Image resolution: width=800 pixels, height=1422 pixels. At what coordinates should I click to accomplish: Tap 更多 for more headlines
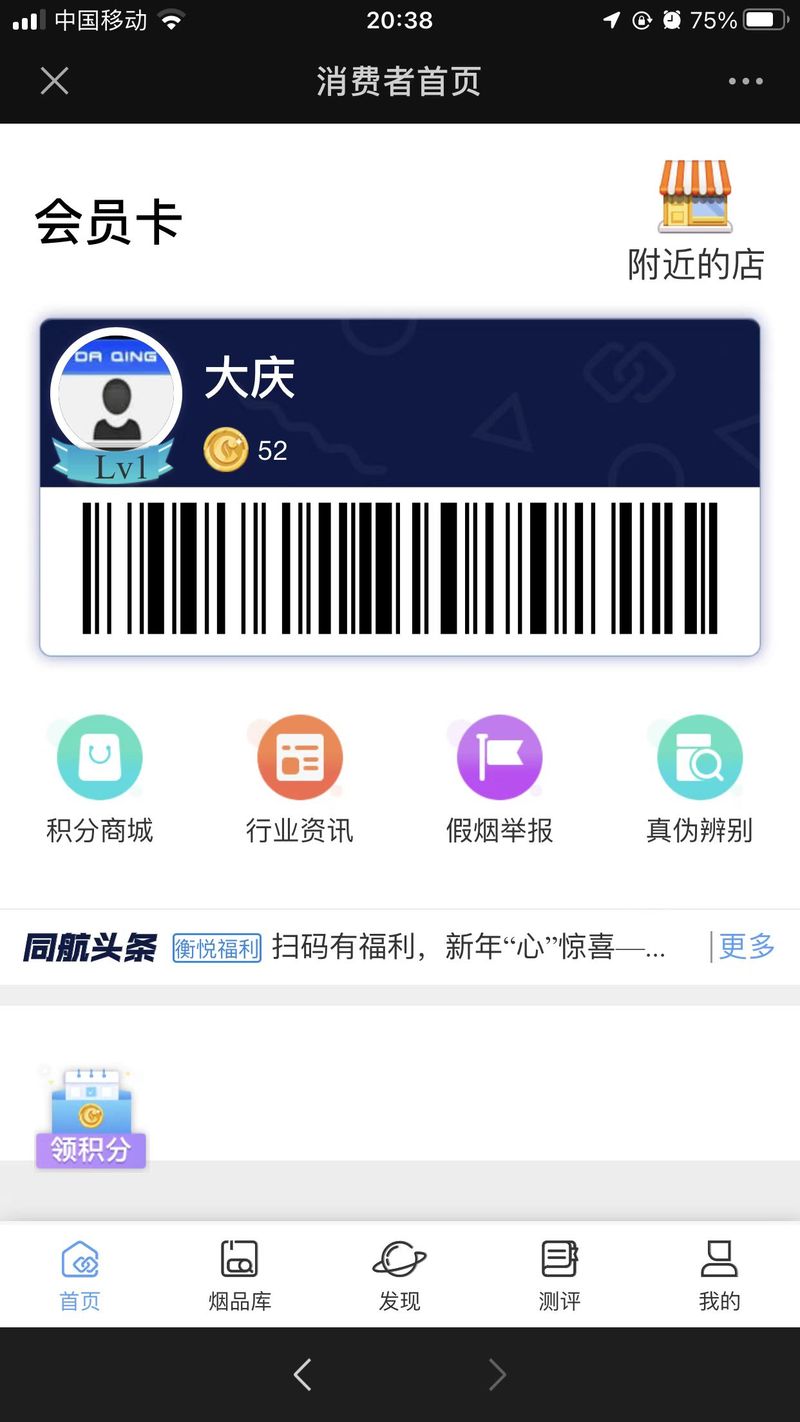pos(747,946)
